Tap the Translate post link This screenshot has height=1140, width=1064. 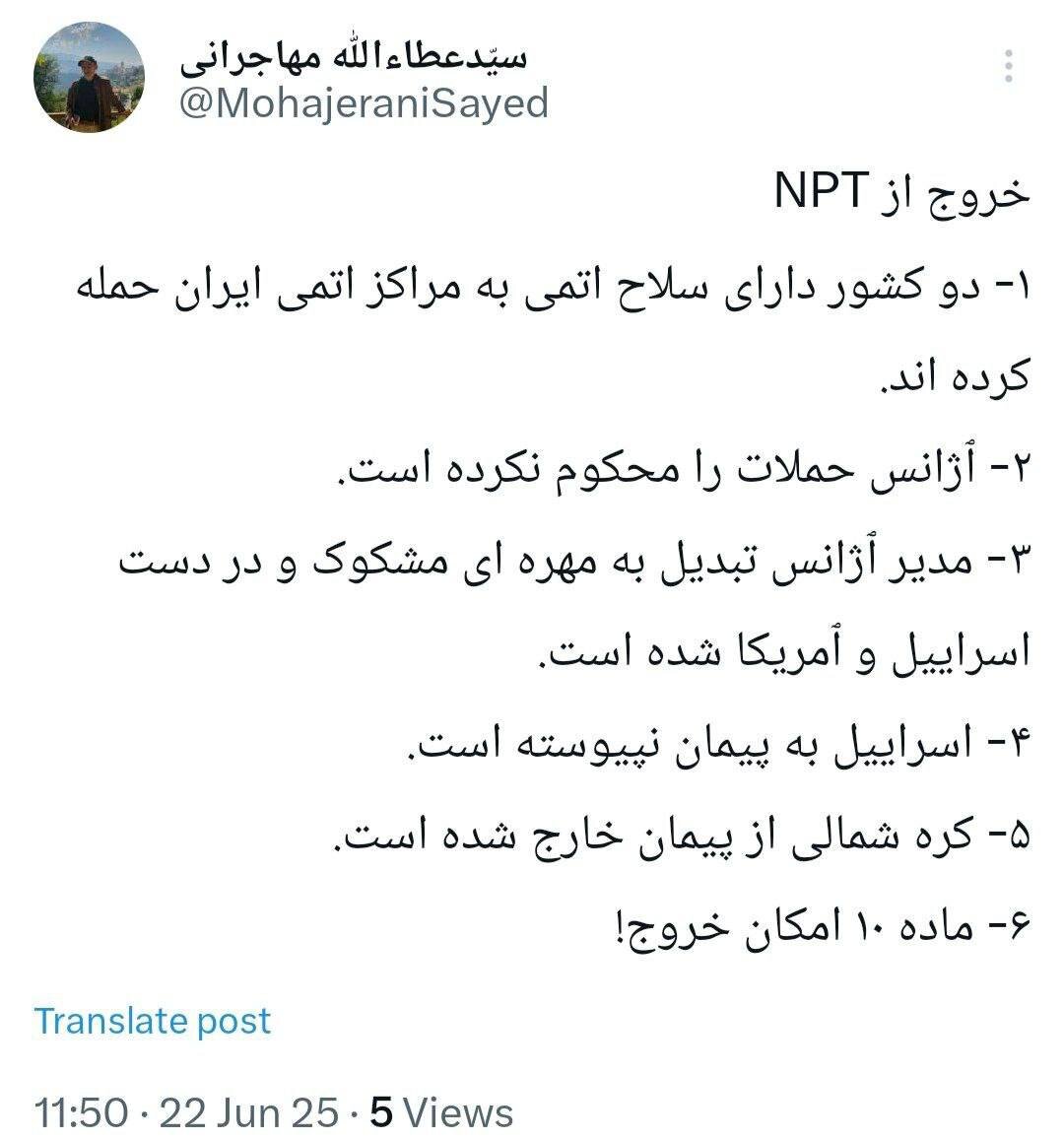click(153, 1021)
